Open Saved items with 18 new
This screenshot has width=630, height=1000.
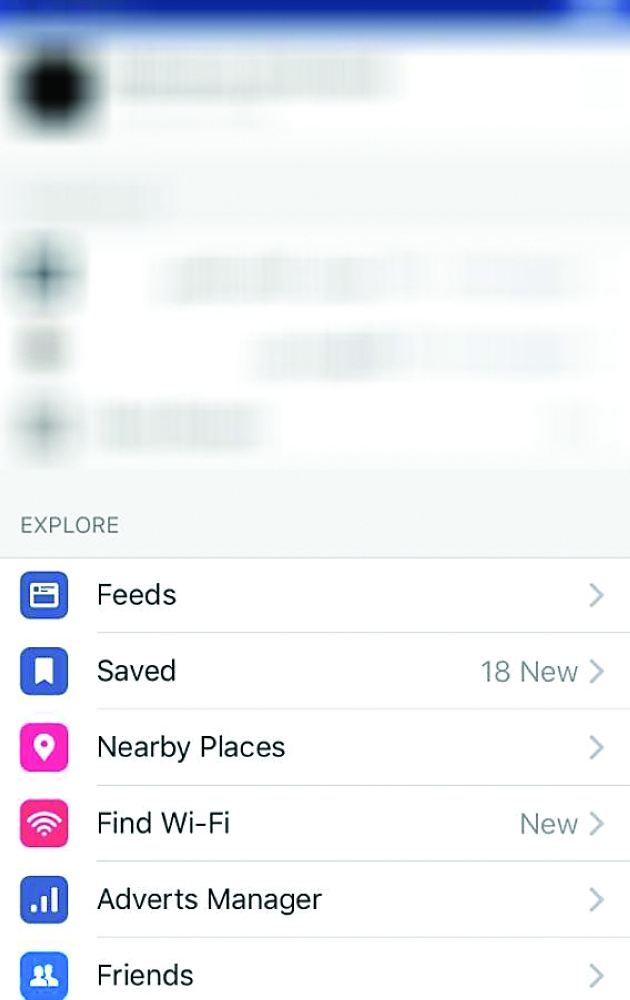pos(315,671)
